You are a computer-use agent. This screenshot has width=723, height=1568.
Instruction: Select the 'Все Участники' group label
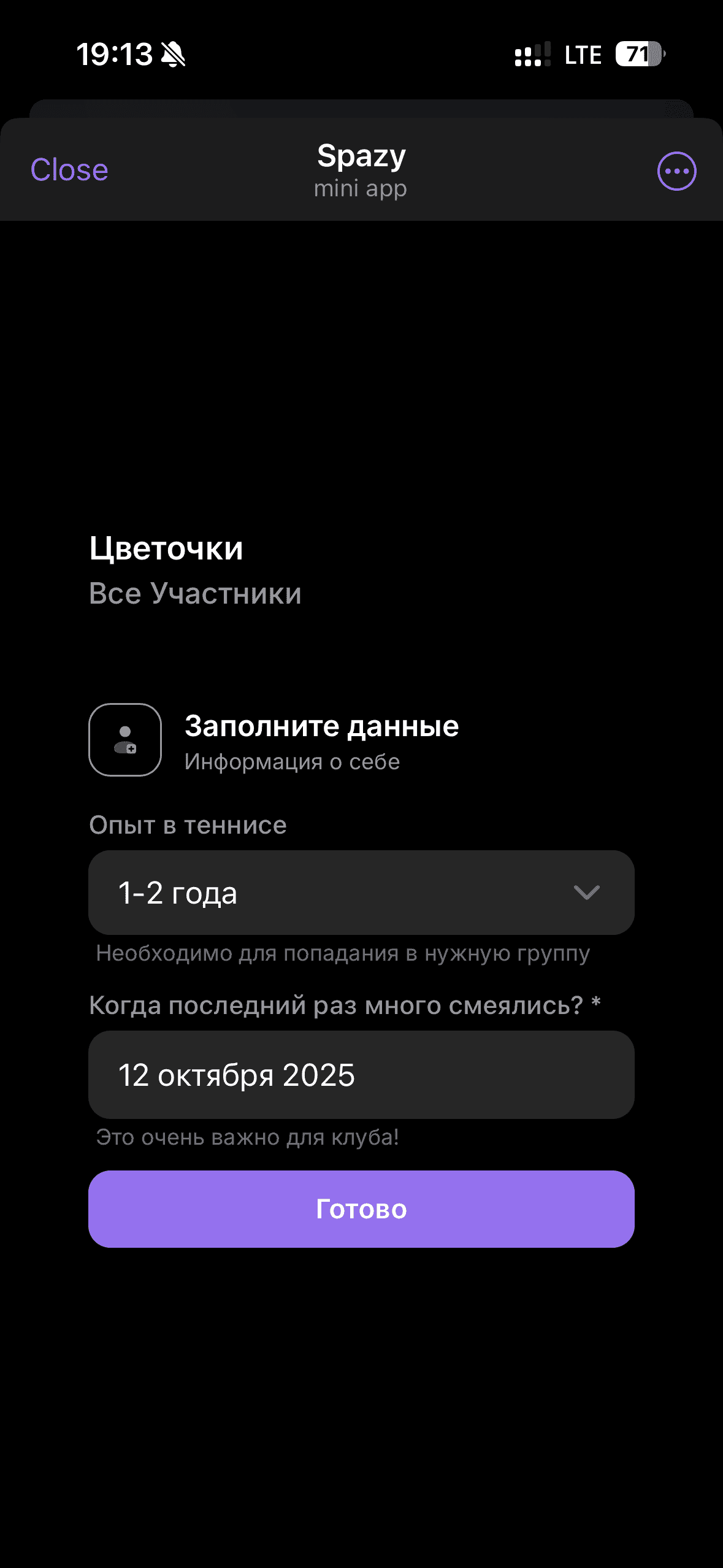tap(195, 593)
